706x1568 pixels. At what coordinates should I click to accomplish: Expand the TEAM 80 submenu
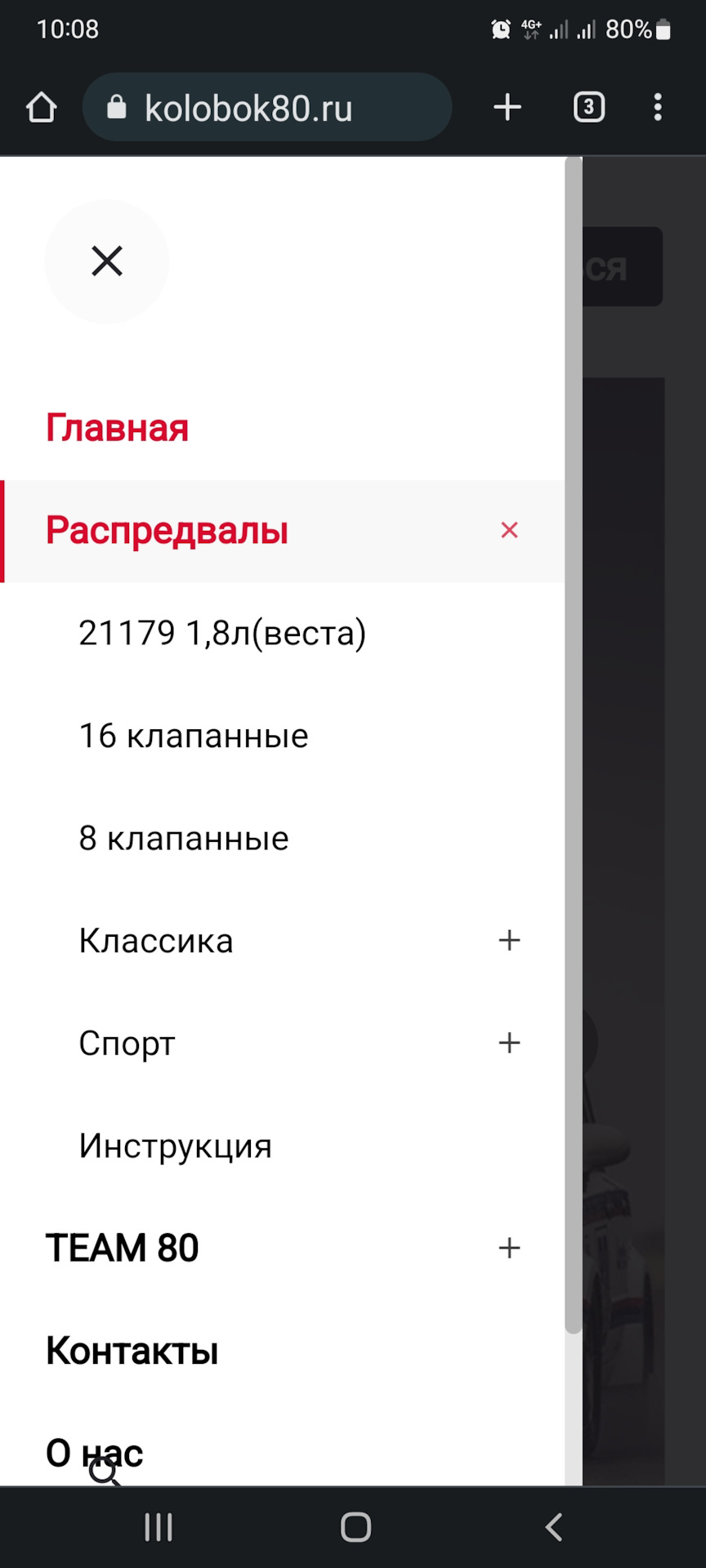click(509, 1248)
